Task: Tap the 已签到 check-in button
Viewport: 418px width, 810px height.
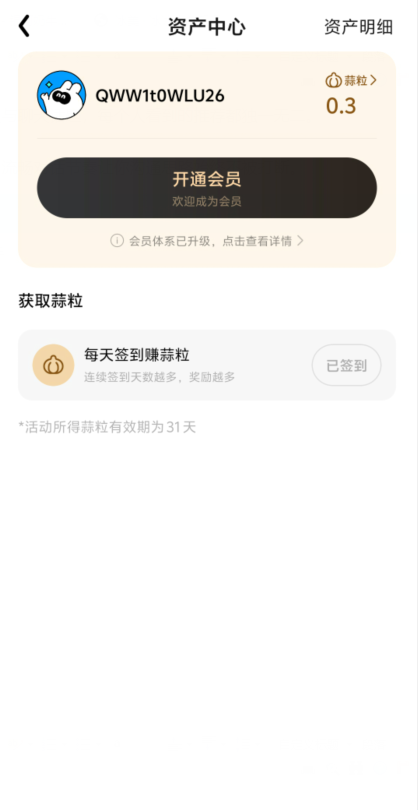Action: coord(346,365)
